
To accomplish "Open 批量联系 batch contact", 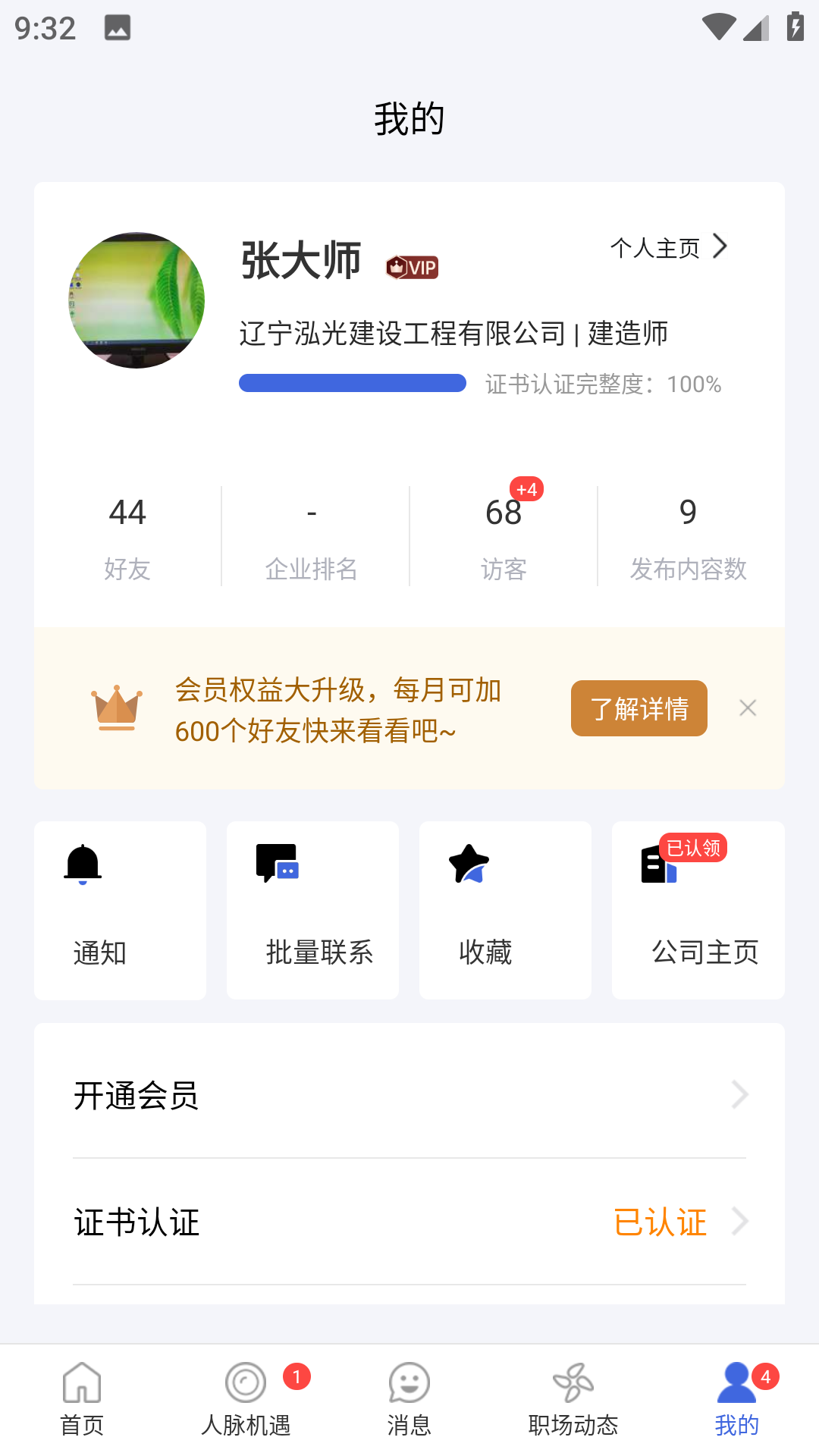I will pos(312,910).
